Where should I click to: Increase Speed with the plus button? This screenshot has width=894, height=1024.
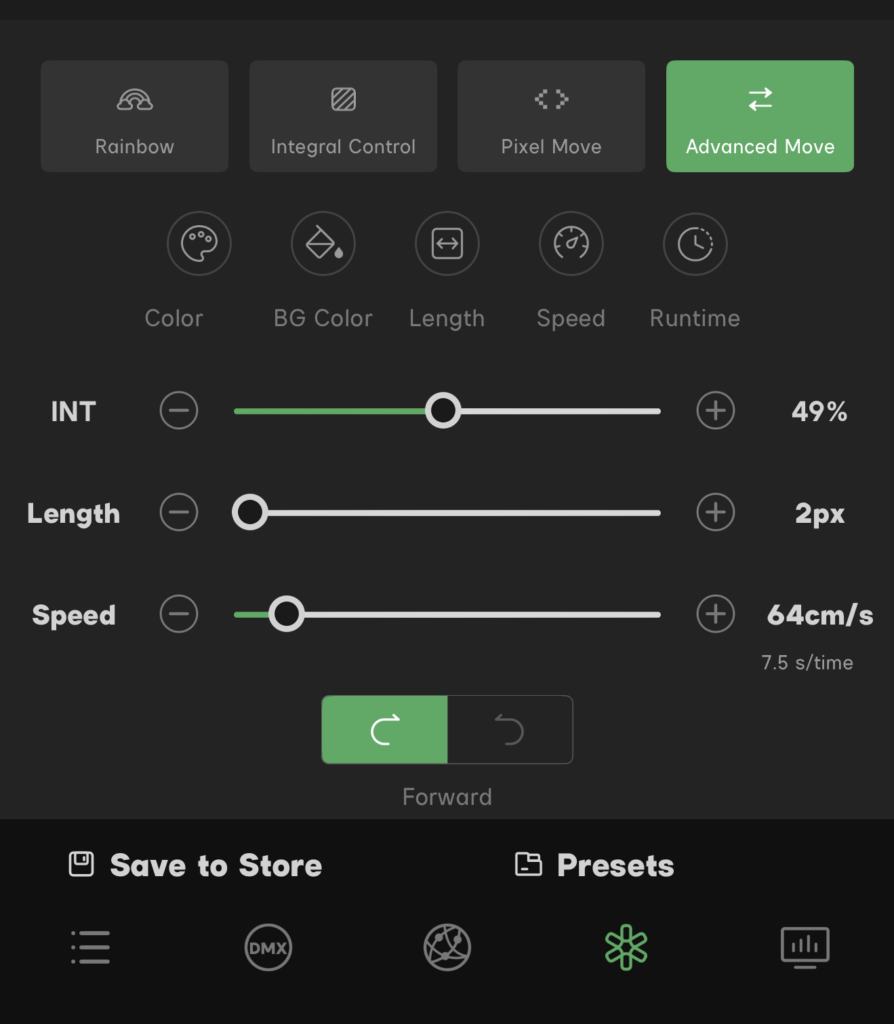pos(715,614)
